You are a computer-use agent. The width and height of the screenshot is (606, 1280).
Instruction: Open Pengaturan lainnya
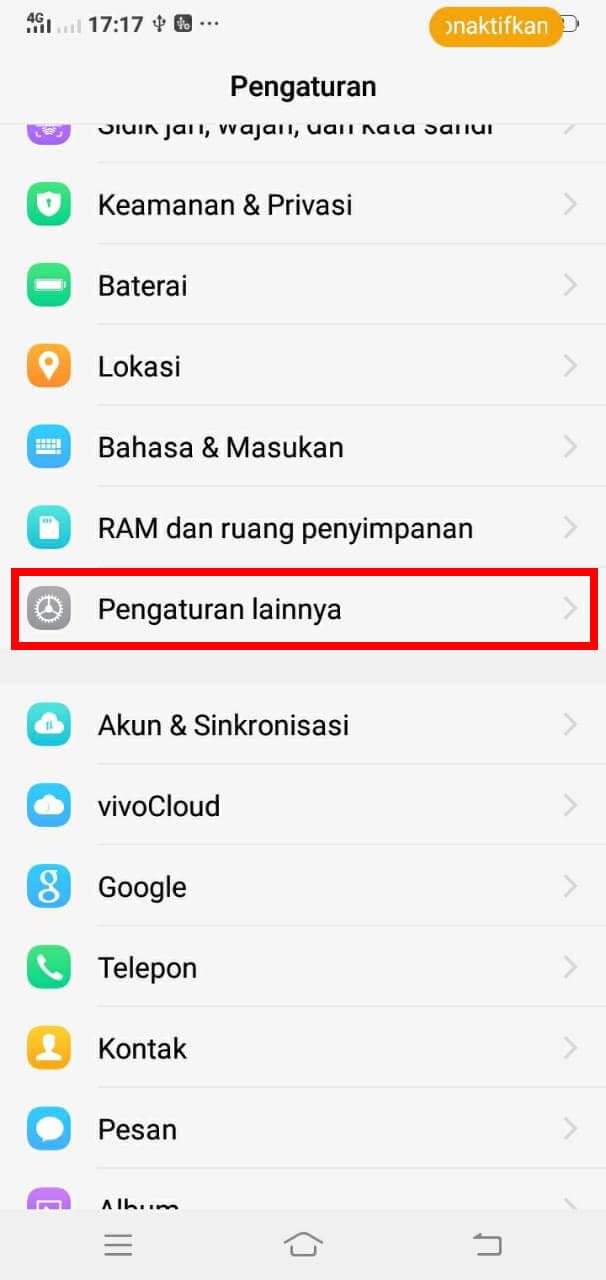[303, 608]
